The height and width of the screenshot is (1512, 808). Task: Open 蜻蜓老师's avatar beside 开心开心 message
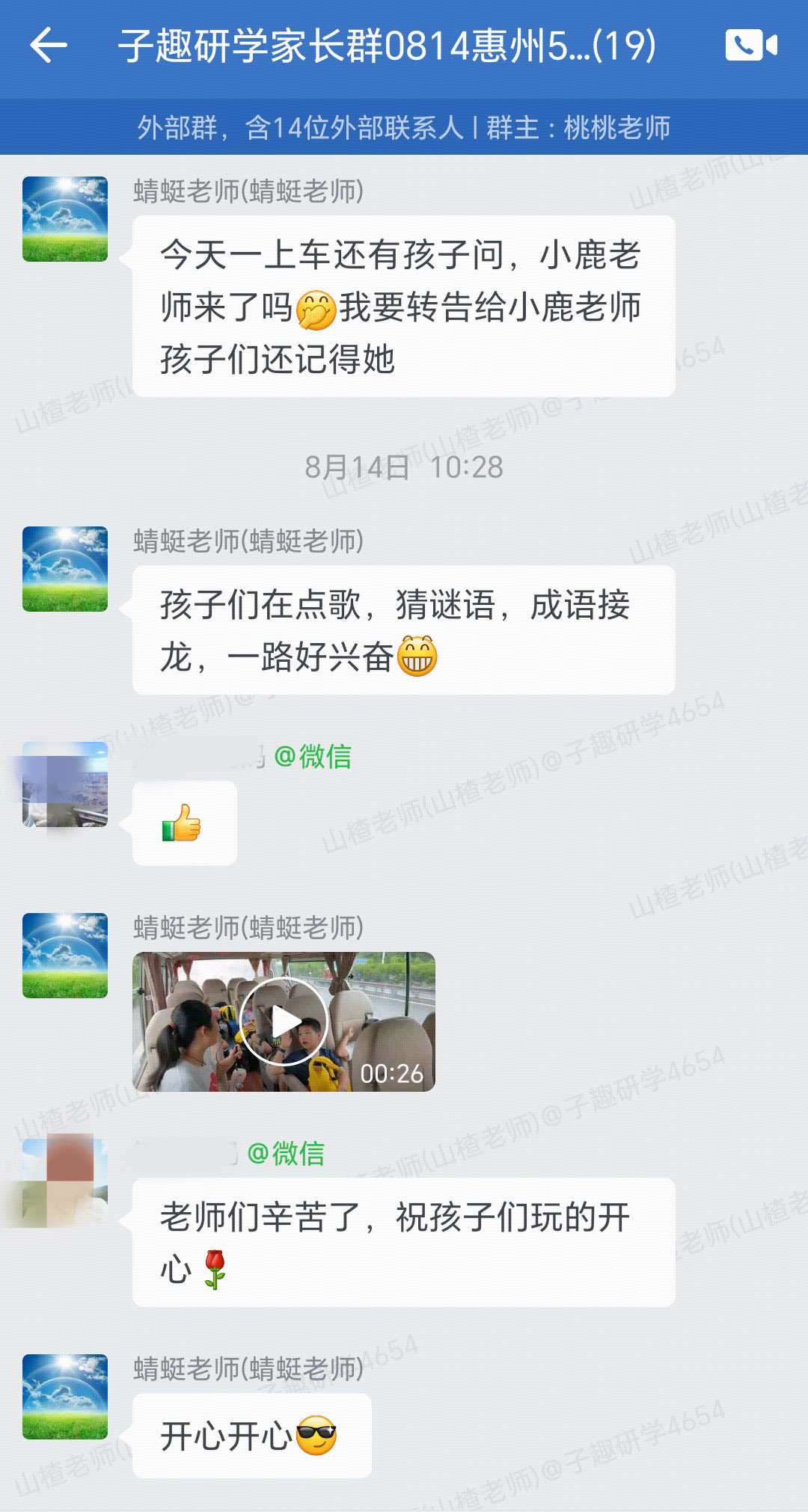[x=65, y=1397]
